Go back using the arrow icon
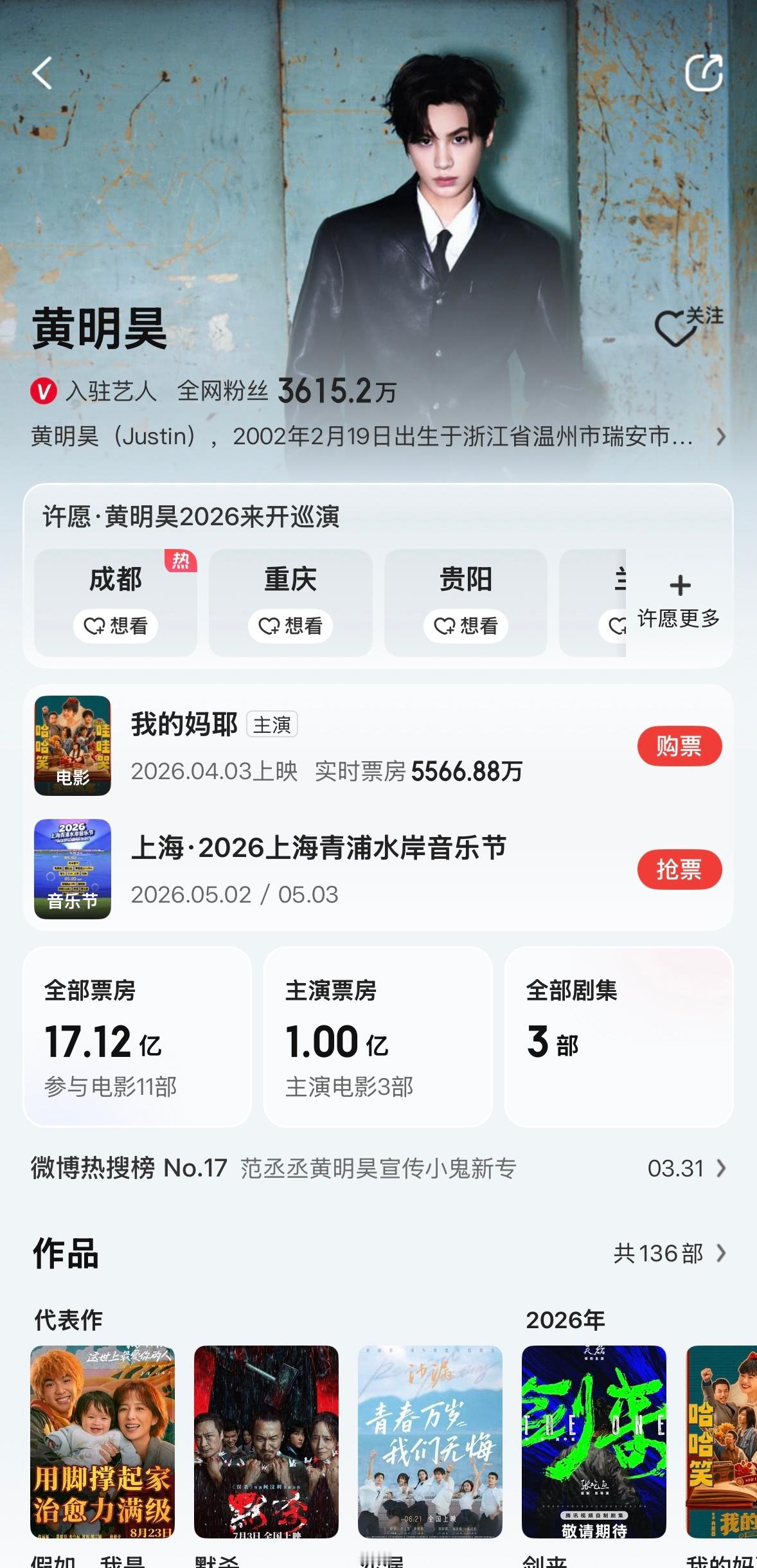This screenshot has width=757, height=1568. tap(42, 73)
